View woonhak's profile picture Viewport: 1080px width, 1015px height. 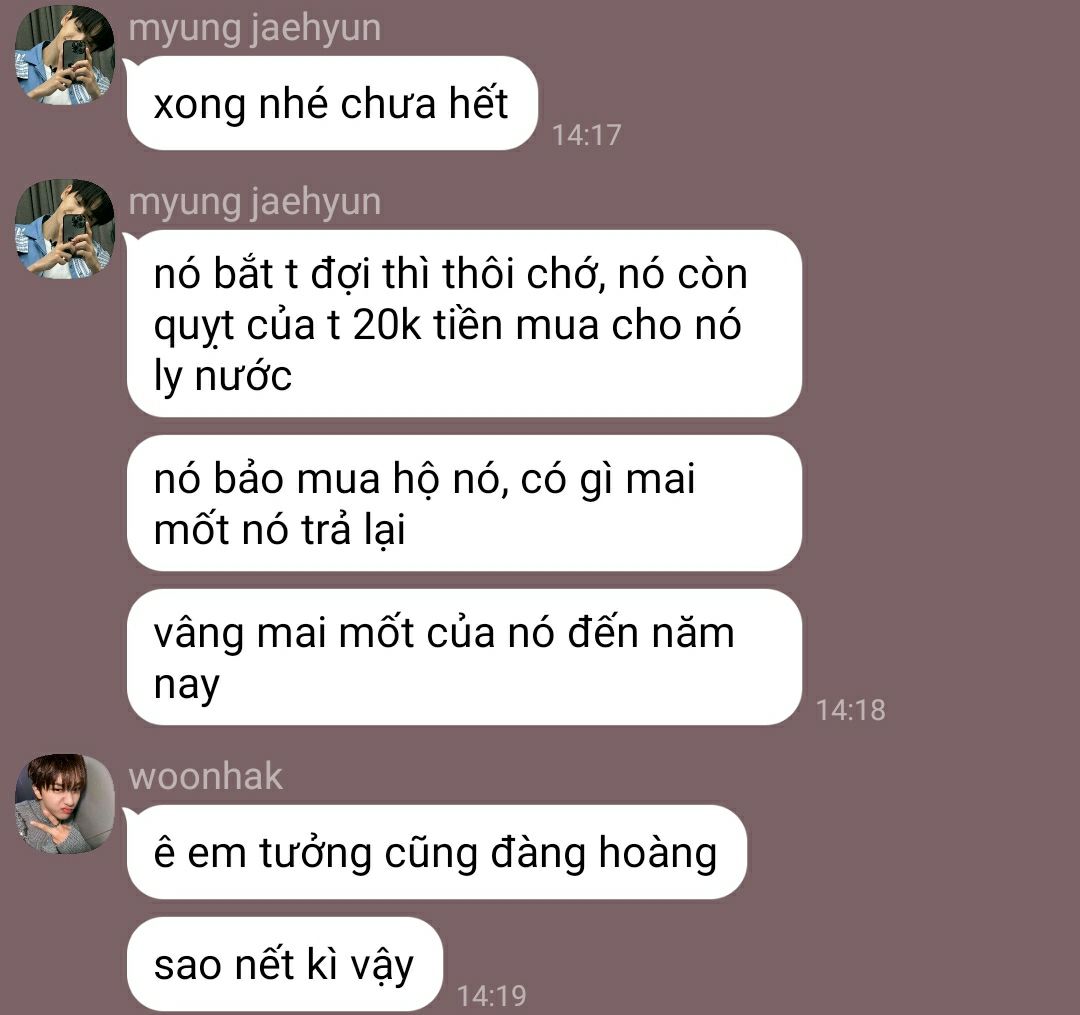point(64,803)
